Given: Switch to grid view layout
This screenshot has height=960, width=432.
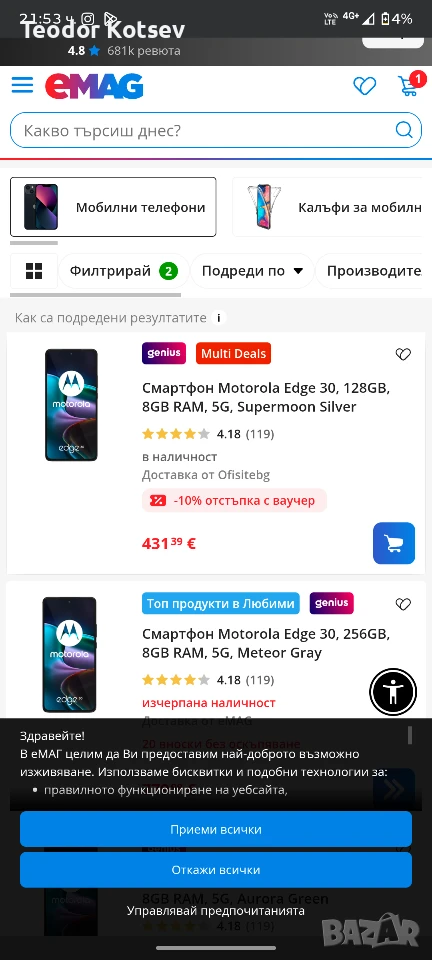Looking at the screenshot, I should (34, 271).
